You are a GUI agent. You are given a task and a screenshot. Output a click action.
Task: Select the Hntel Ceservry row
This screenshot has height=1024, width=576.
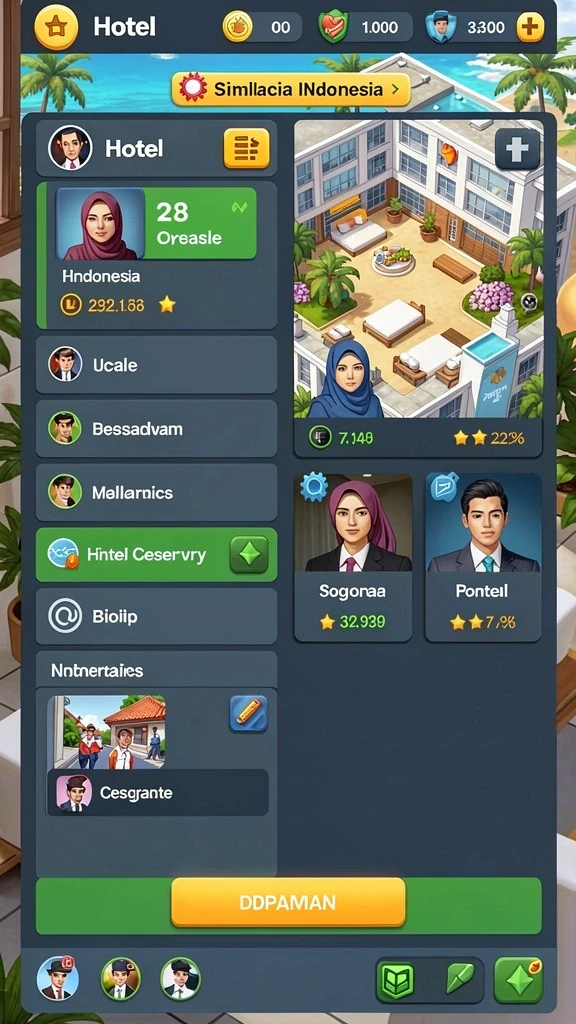pyautogui.click(x=157, y=554)
